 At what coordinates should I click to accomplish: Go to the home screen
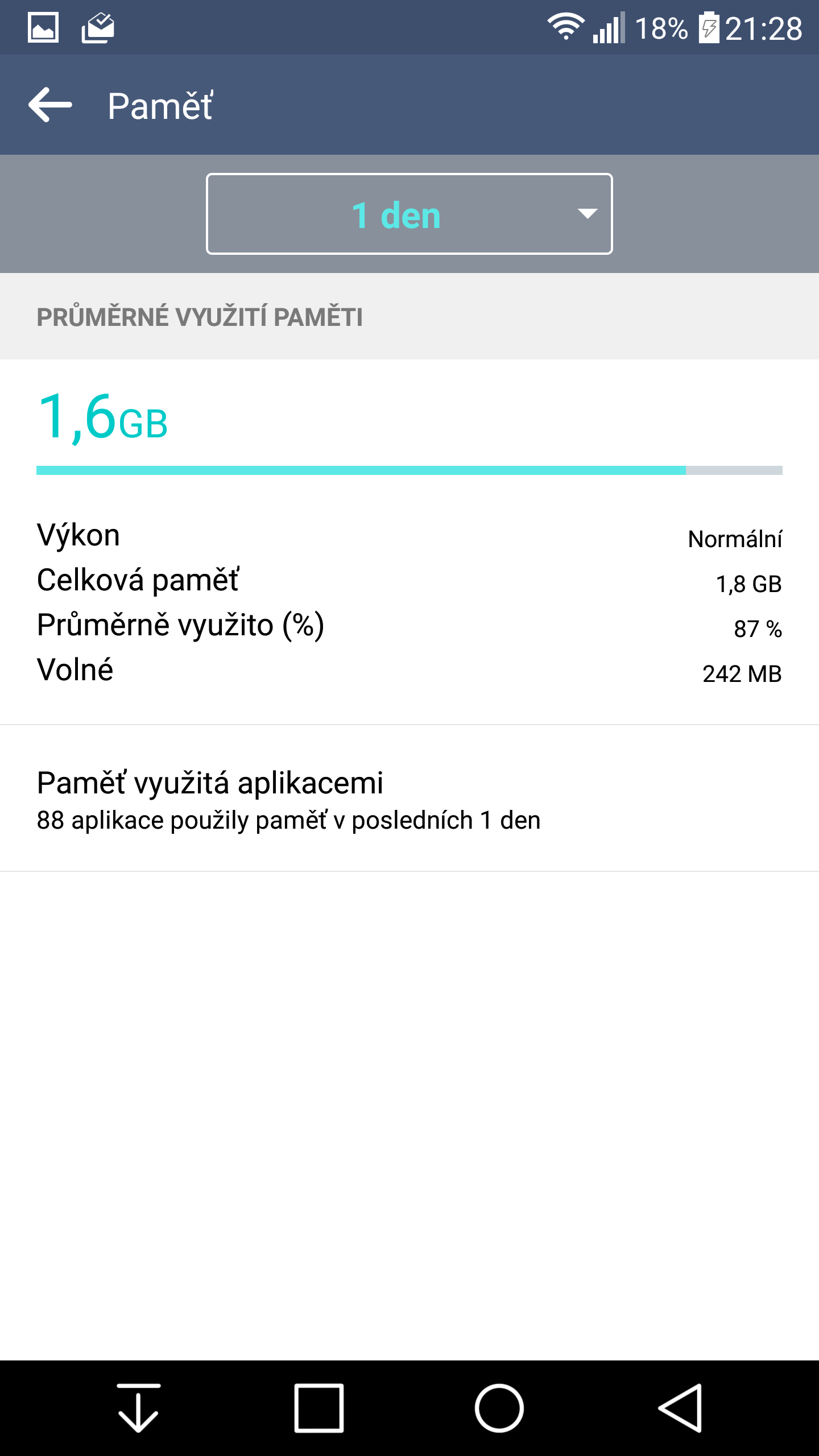[499, 1408]
